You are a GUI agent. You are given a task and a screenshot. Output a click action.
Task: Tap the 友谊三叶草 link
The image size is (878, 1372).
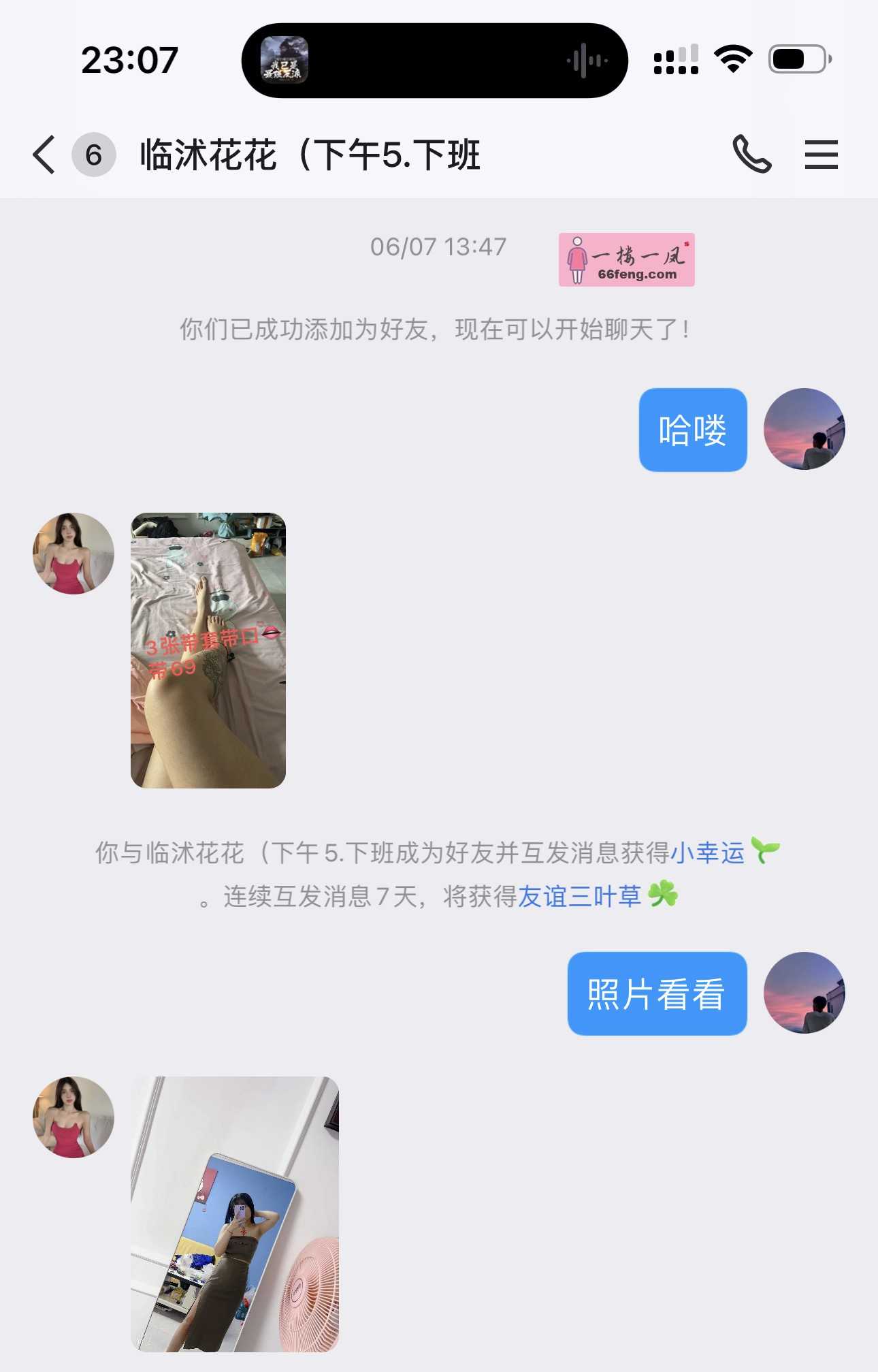[580, 896]
